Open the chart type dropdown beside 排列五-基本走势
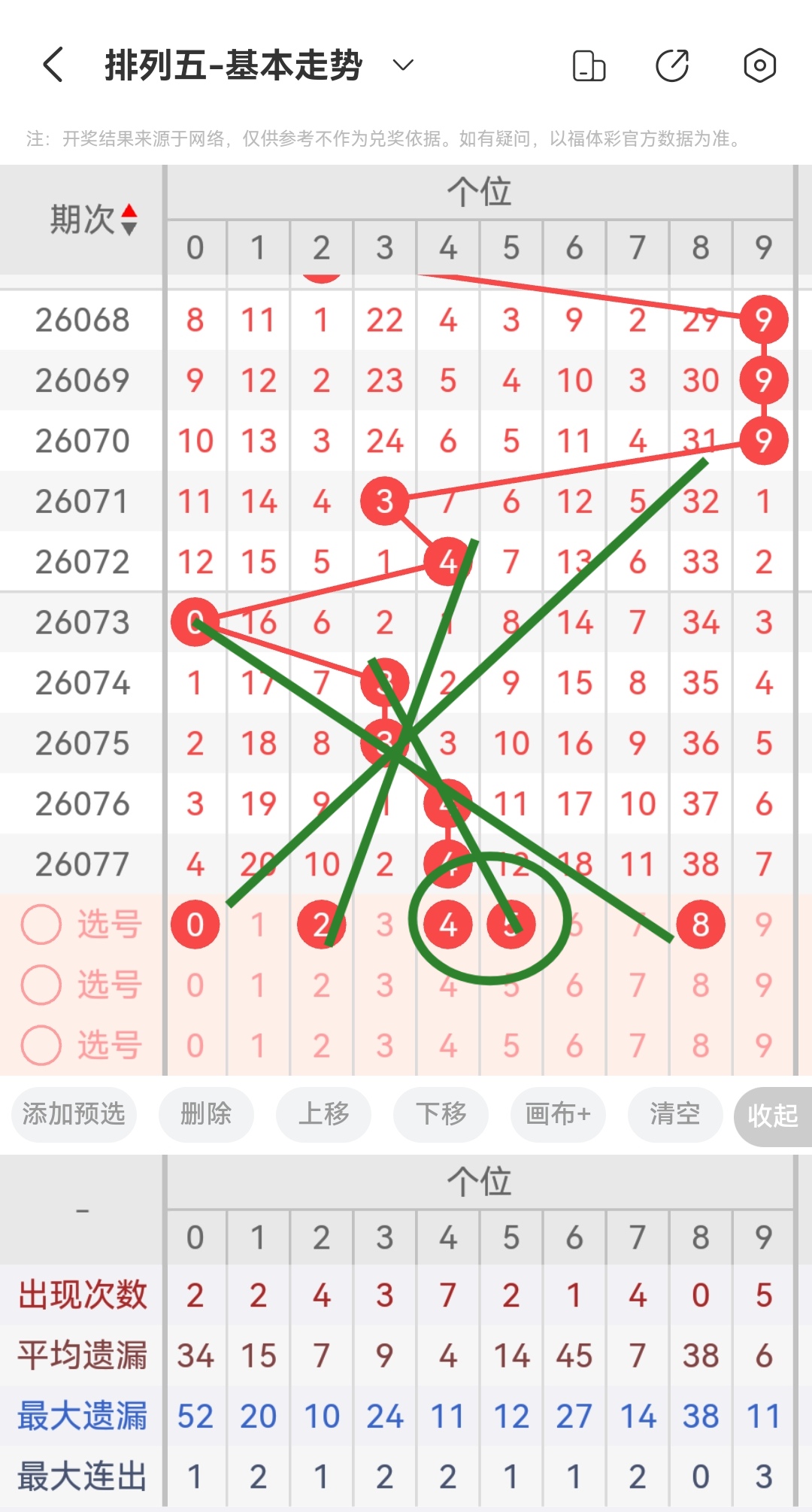The height and width of the screenshot is (1512, 812). click(401, 66)
